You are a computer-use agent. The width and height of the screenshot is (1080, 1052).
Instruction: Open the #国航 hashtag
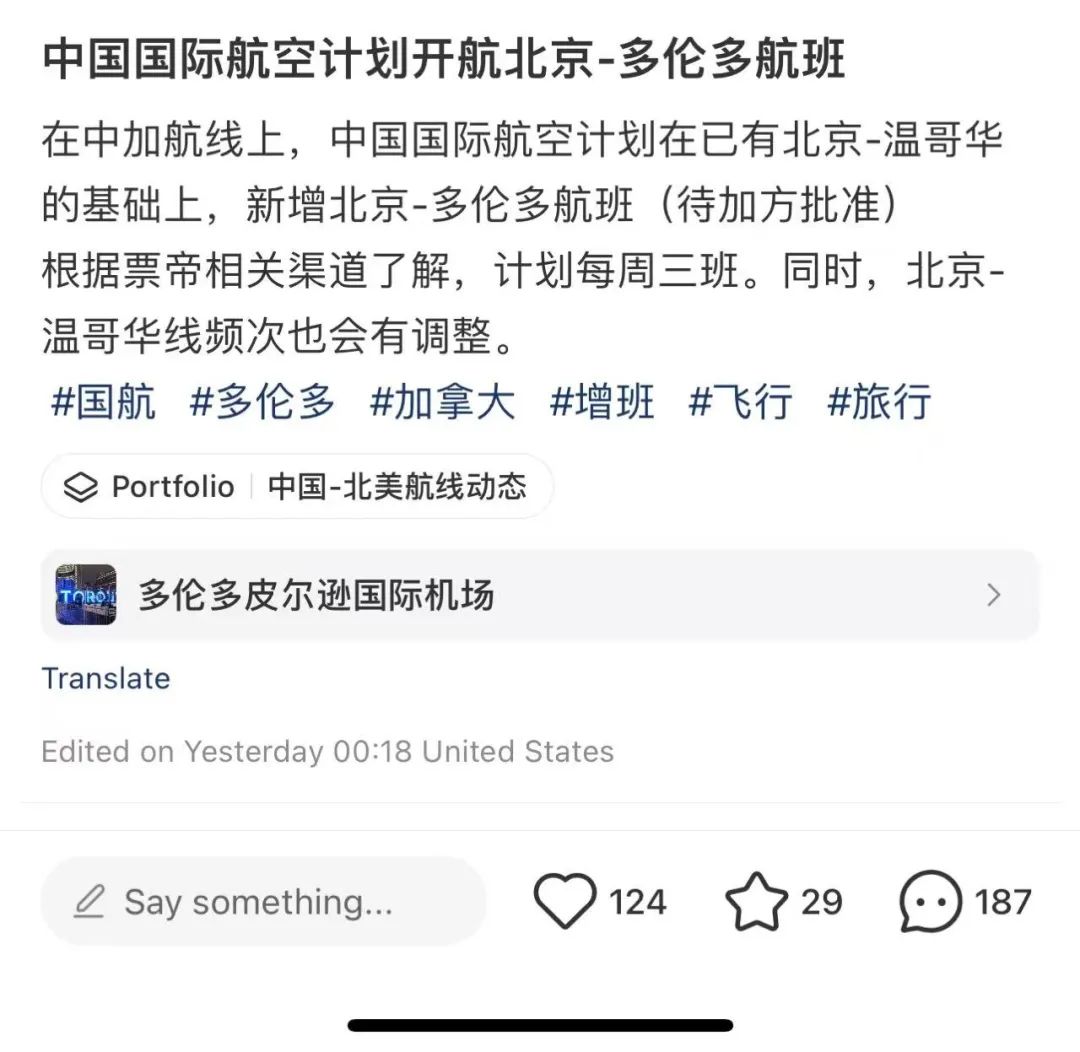pyautogui.click(x=103, y=402)
